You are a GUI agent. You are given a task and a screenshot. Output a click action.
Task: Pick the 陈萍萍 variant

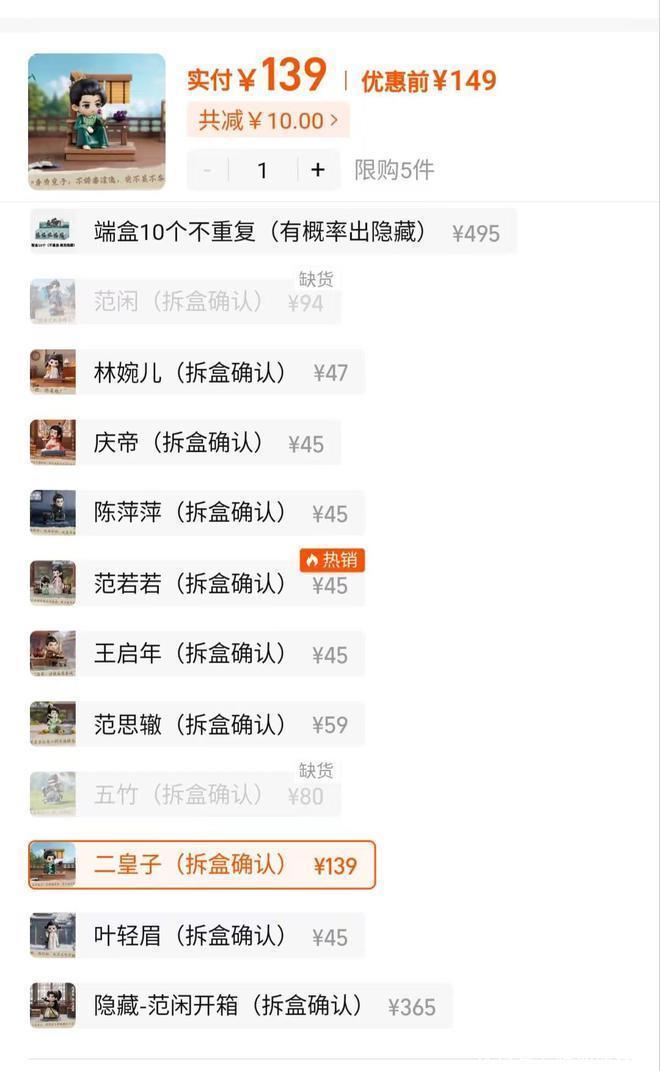coord(196,513)
